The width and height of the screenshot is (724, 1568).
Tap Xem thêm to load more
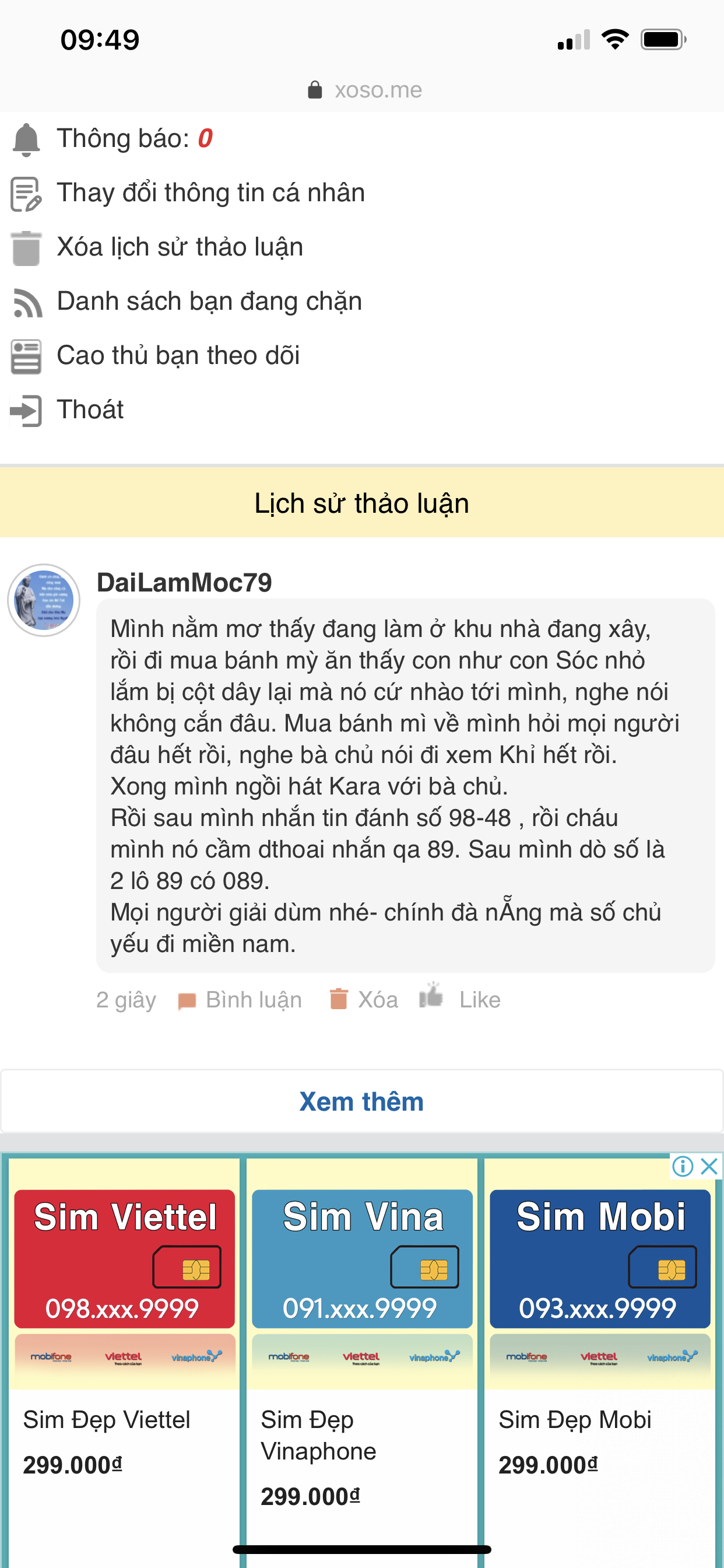[362, 1101]
